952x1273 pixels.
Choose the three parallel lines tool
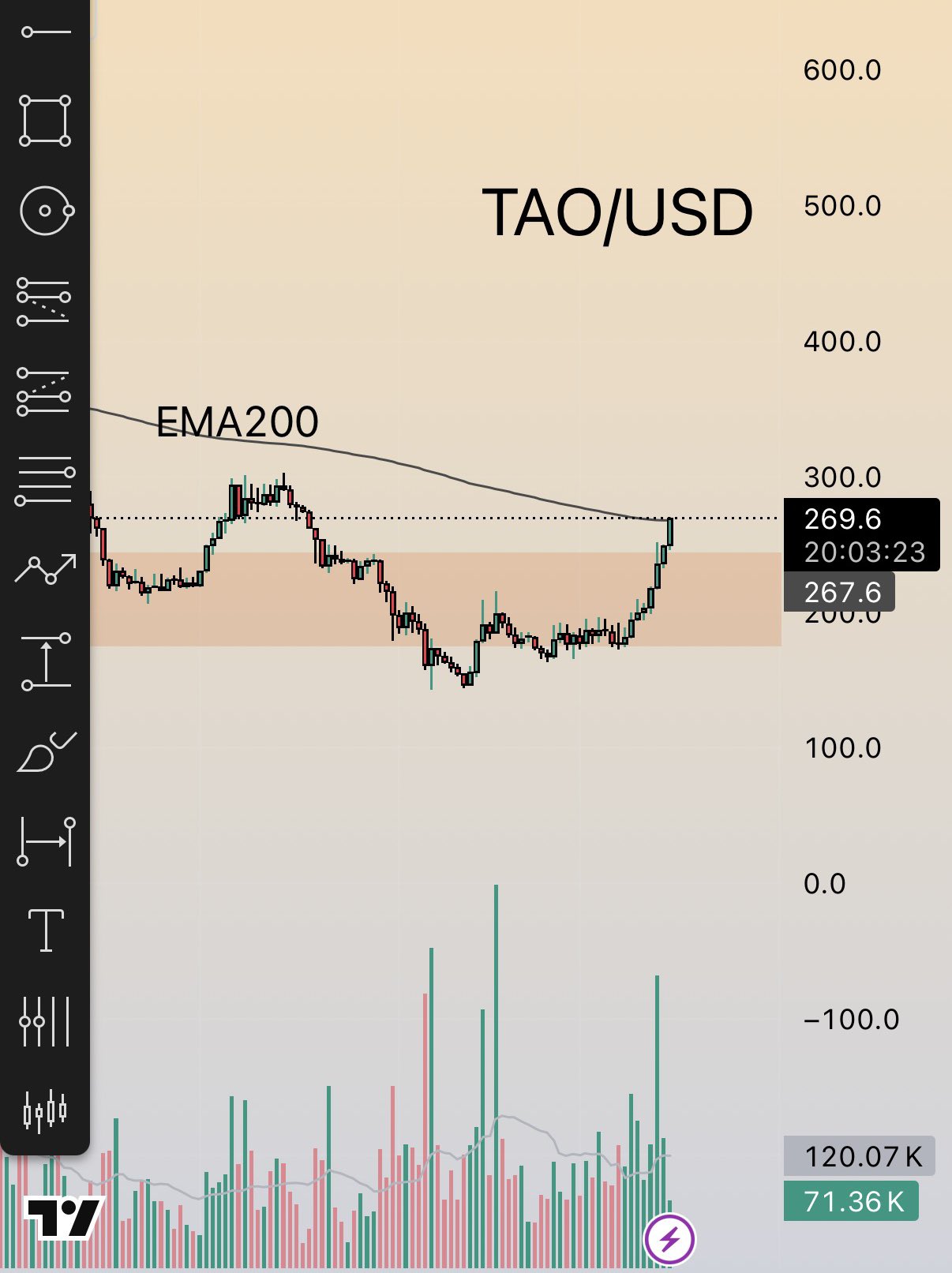[45, 481]
